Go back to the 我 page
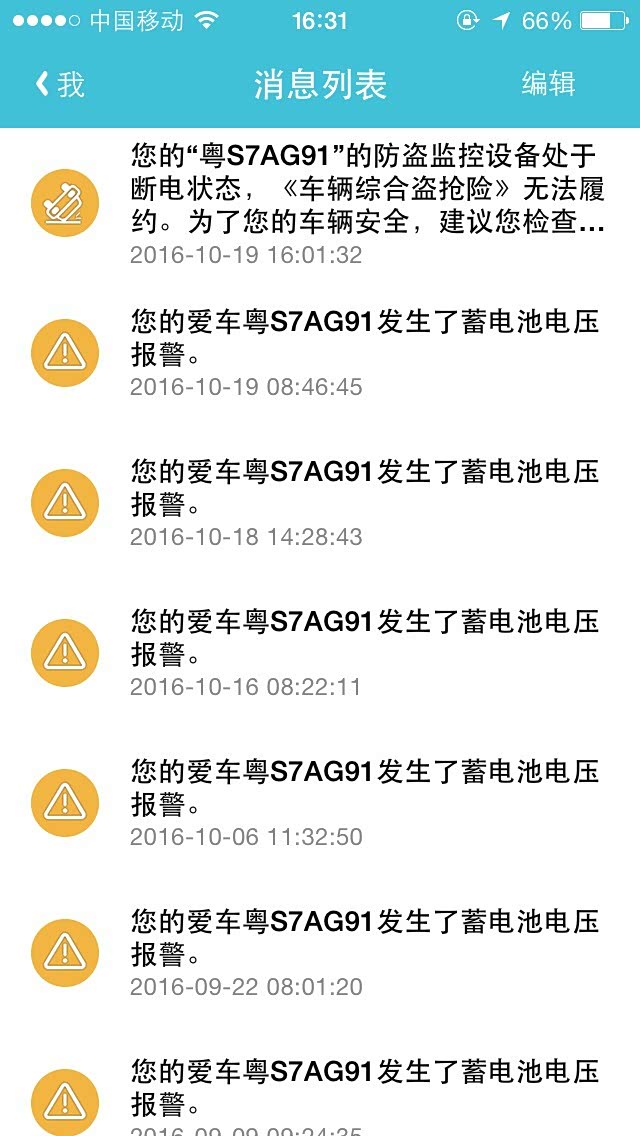640x1136 pixels. pos(60,84)
